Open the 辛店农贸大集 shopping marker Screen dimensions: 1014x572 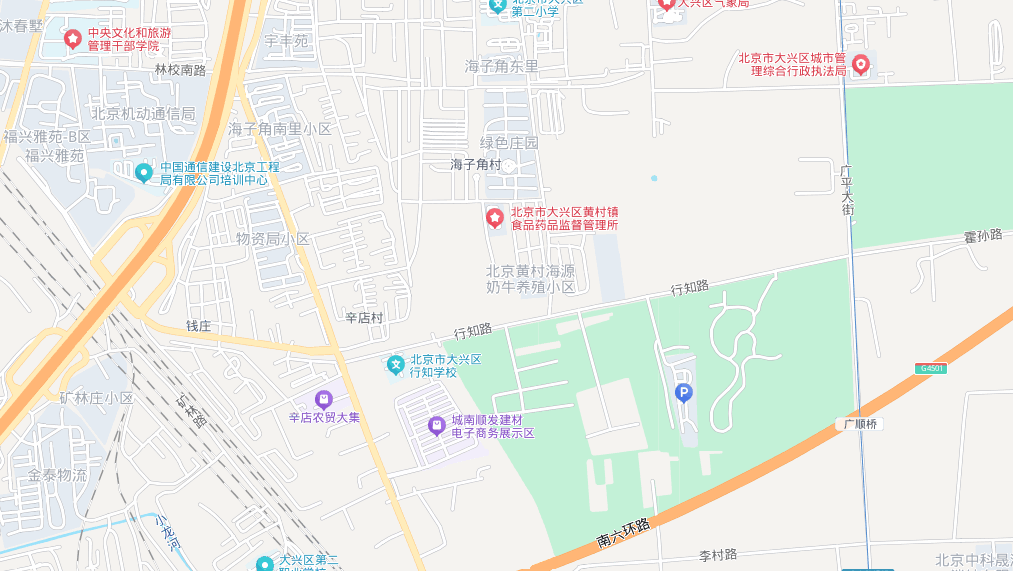coord(323,399)
